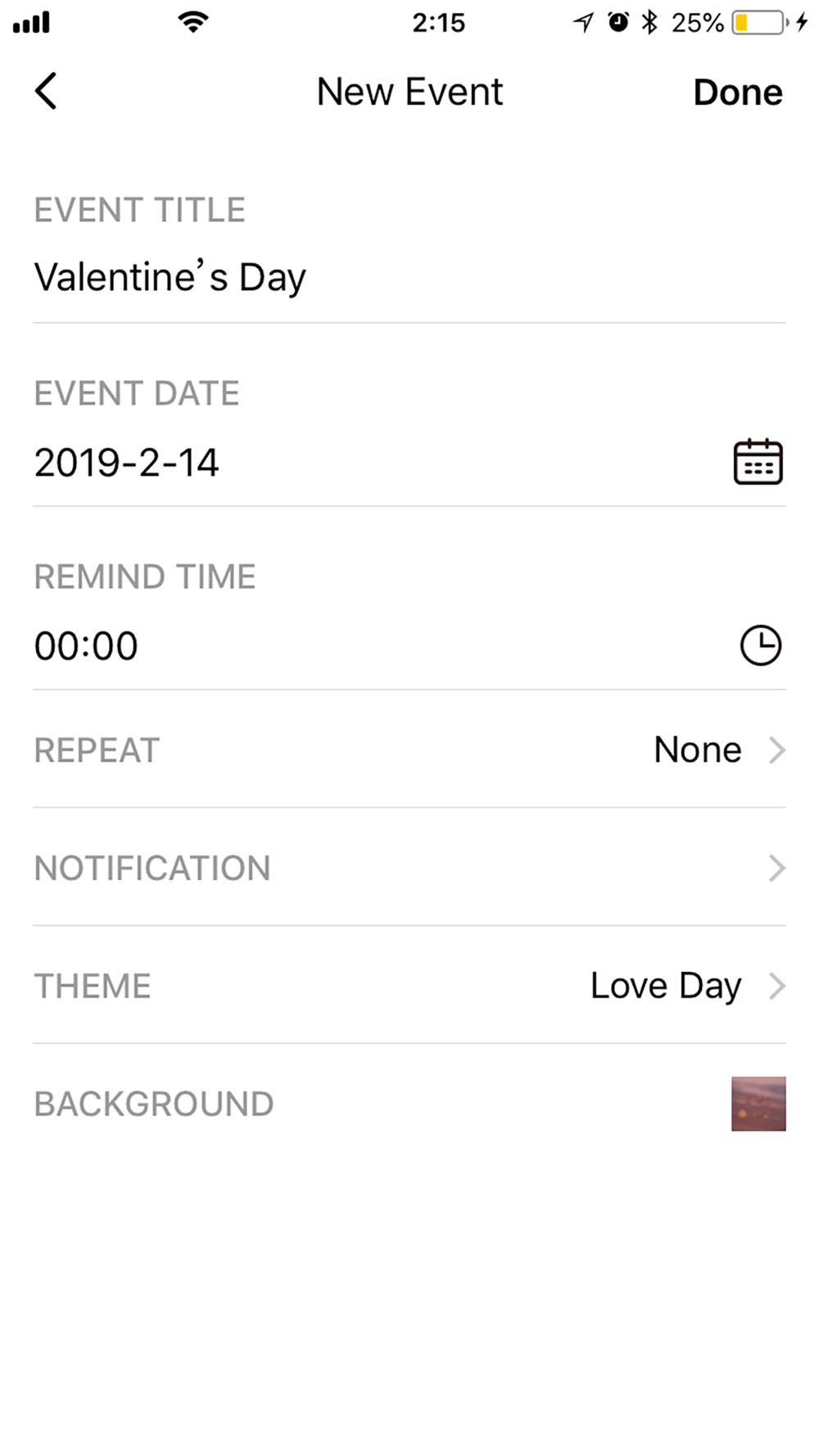Open the calendar date picker icon
819x1456 pixels.
click(758, 463)
